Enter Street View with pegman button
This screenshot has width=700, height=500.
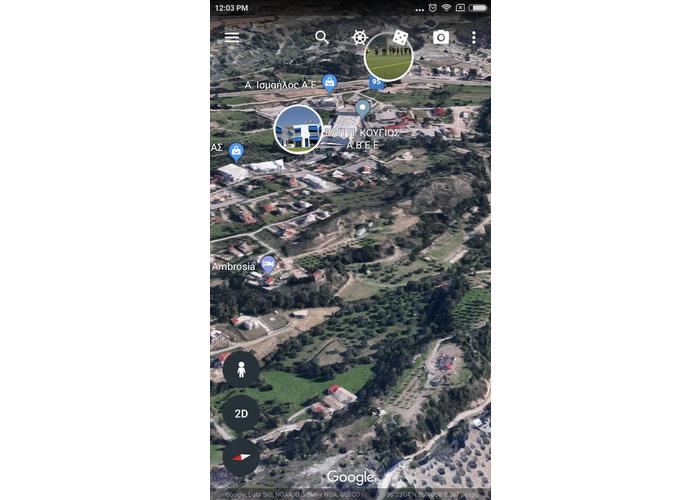[x=241, y=369]
